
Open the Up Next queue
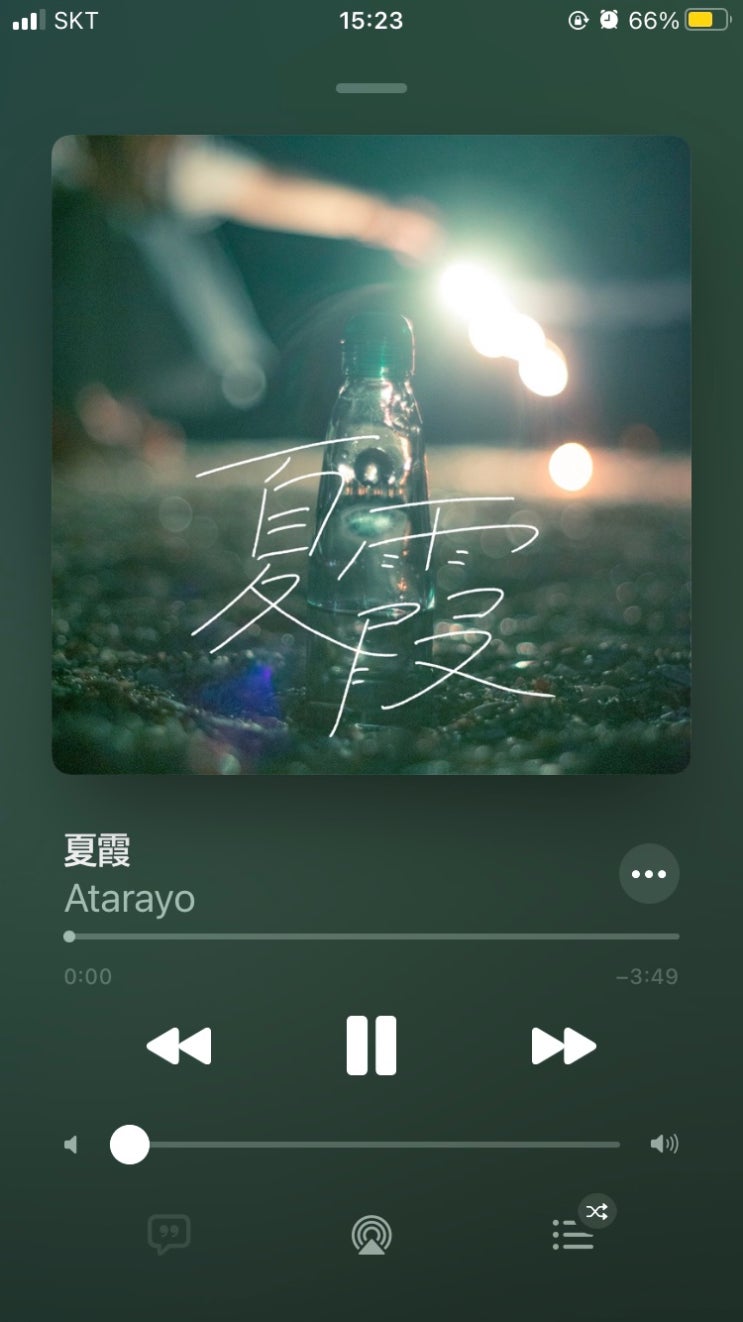(x=571, y=1238)
